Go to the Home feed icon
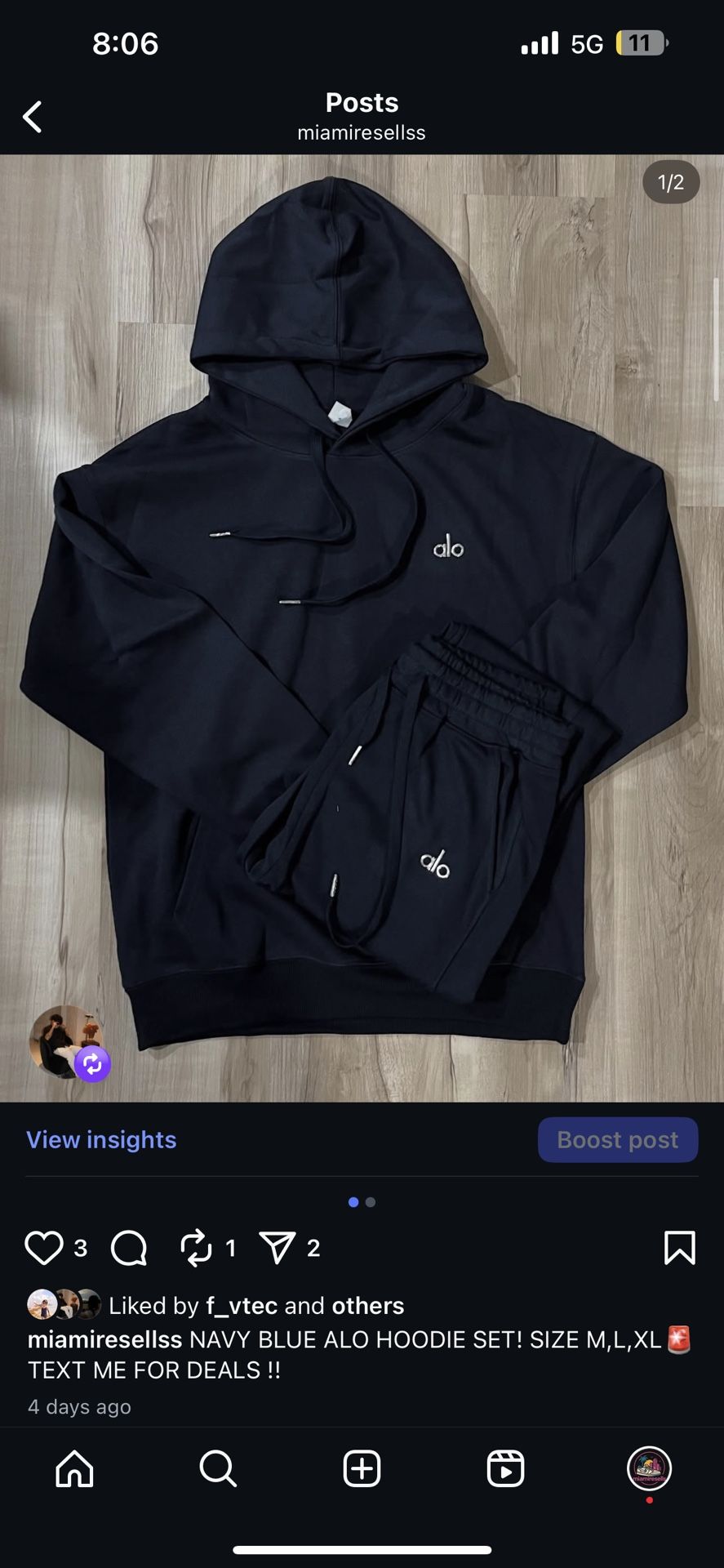The height and width of the screenshot is (1568, 724). pos(74,1469)
